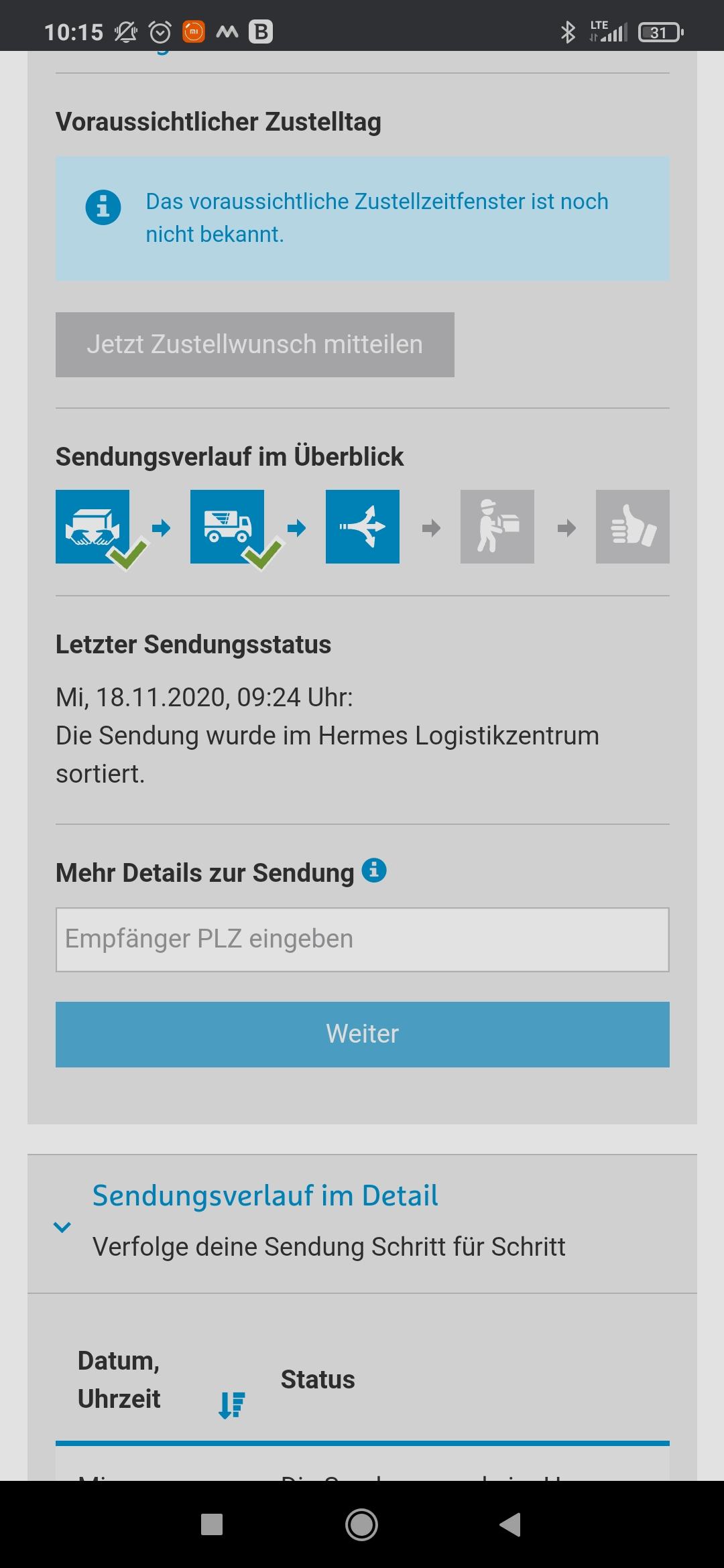The image size is (724, 1568).
Task: Tap the Jetzt Zustellwunsch mitteilen button
Action: [x=255, y=344]
